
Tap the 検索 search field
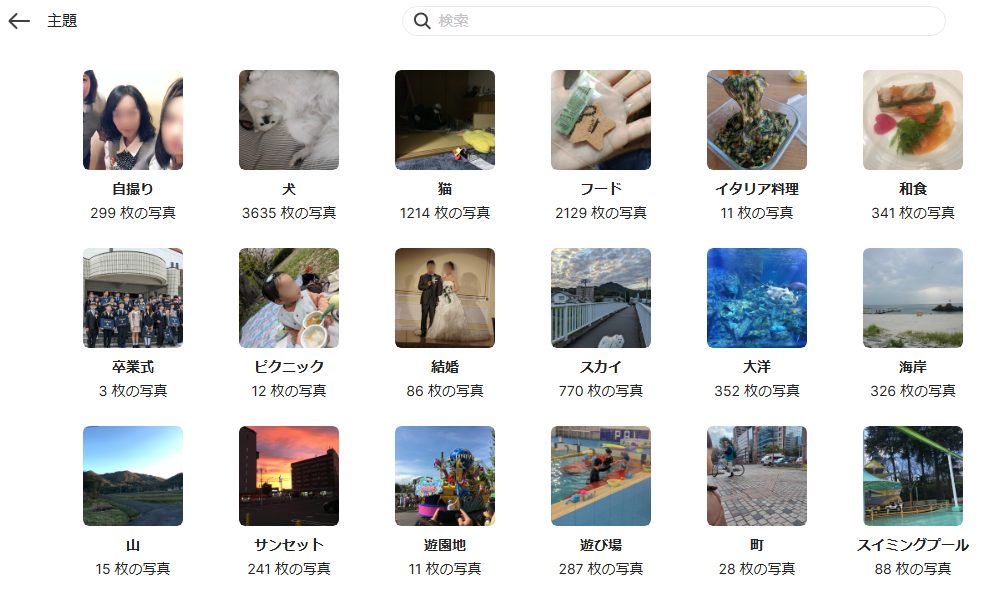(680, 21)
